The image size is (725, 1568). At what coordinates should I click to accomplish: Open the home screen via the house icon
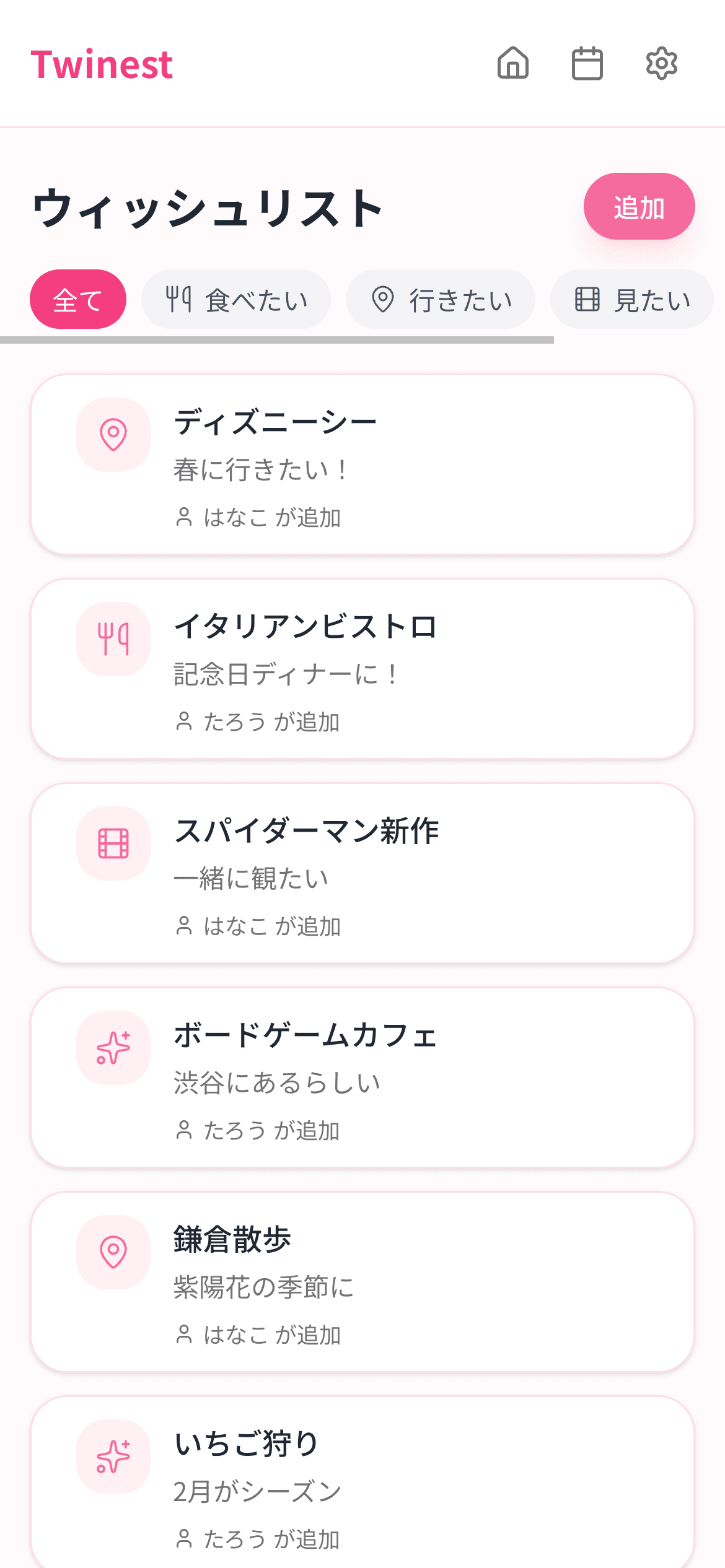512,64
